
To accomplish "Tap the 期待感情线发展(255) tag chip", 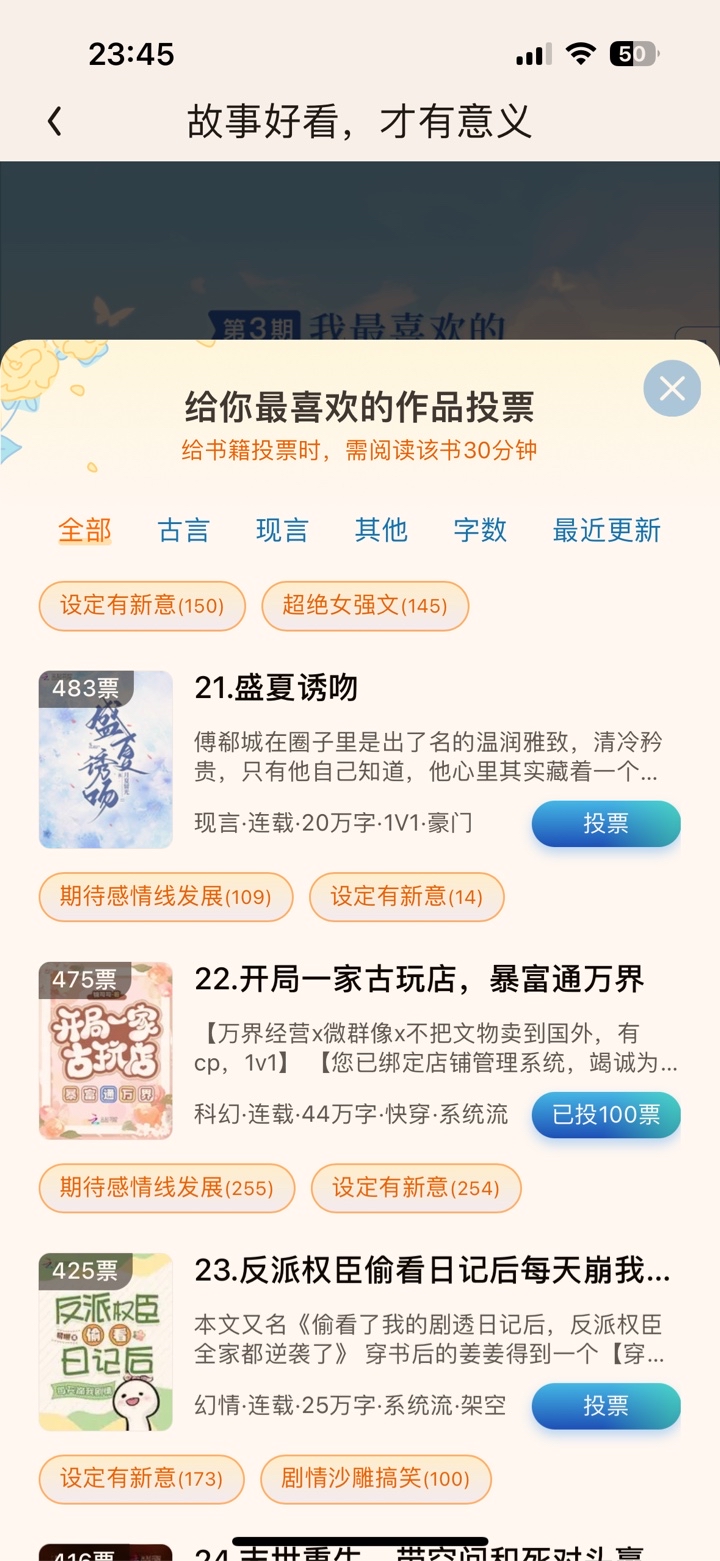I will (x=167, y=1188).
